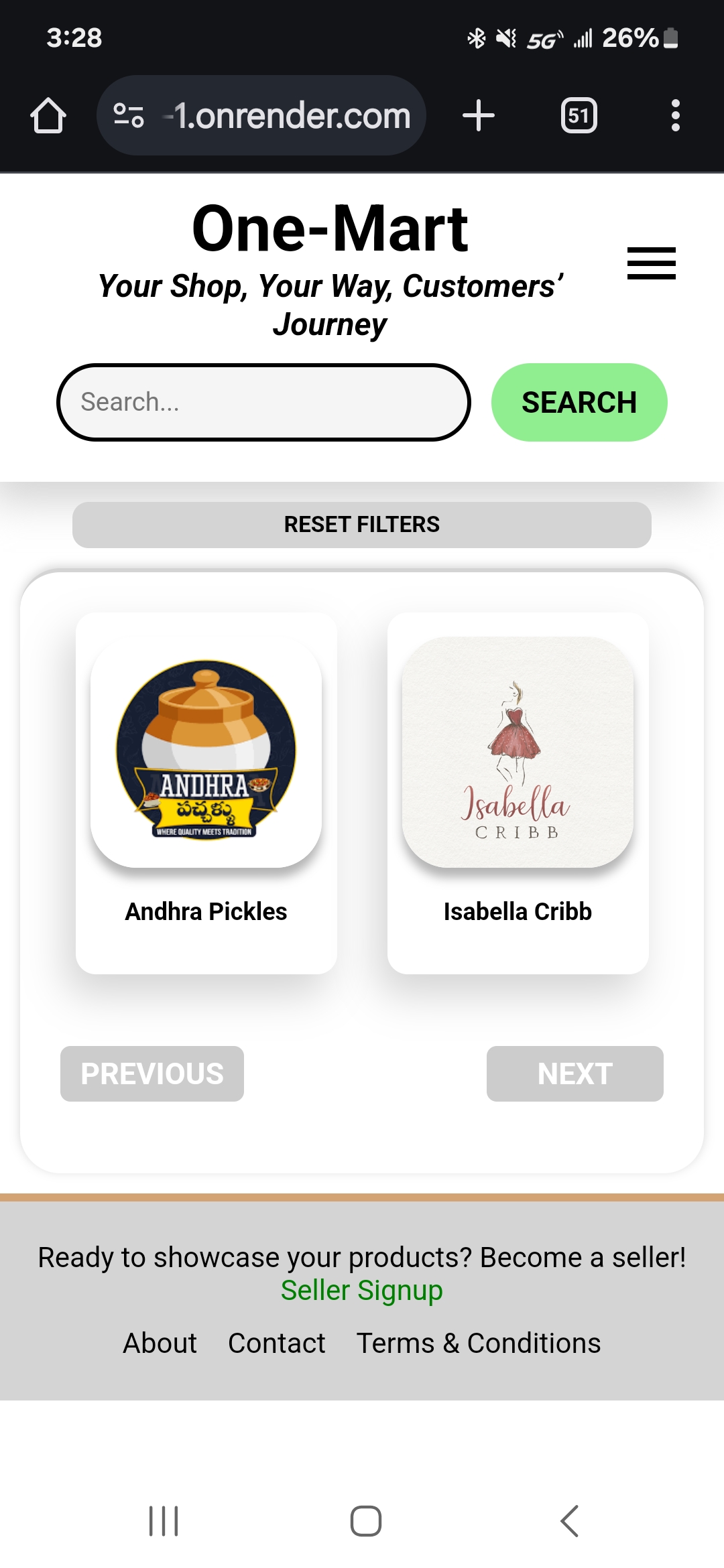Open the browser three-dot overflow menu
Viewport: 724px width, 1568px height.
[x=675, y=115]
